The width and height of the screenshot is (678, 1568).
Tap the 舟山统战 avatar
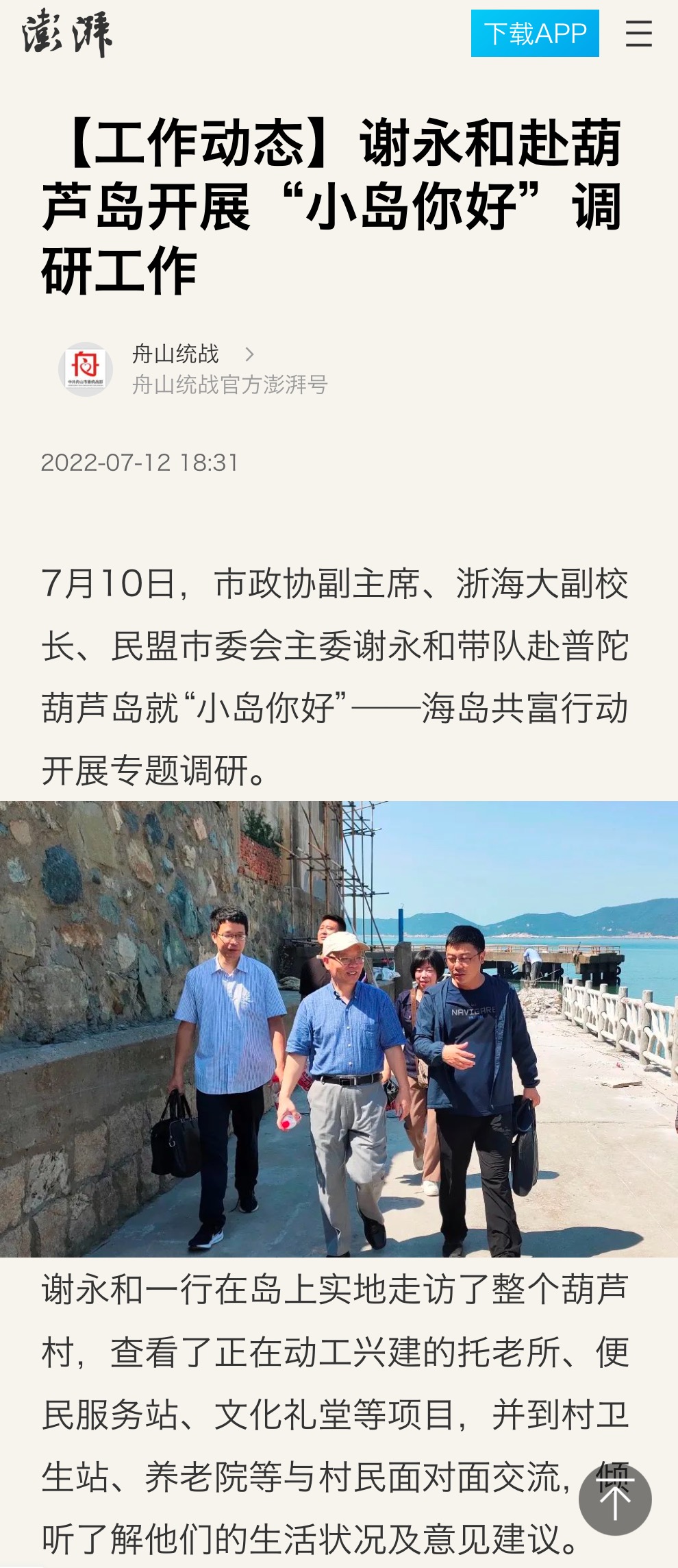point(86,369)
